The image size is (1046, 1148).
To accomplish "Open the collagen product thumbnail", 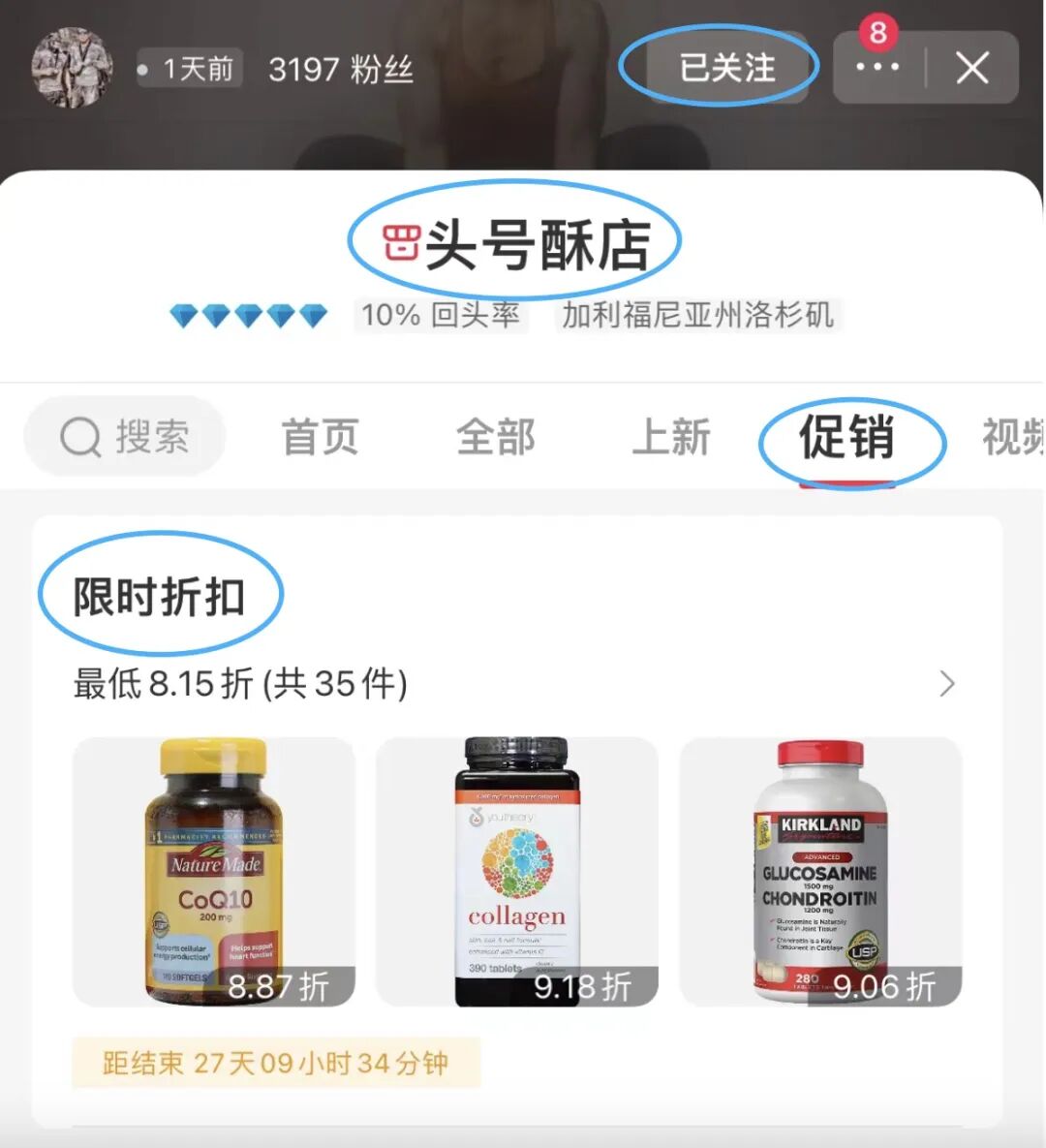I will (x=518, y=872).
